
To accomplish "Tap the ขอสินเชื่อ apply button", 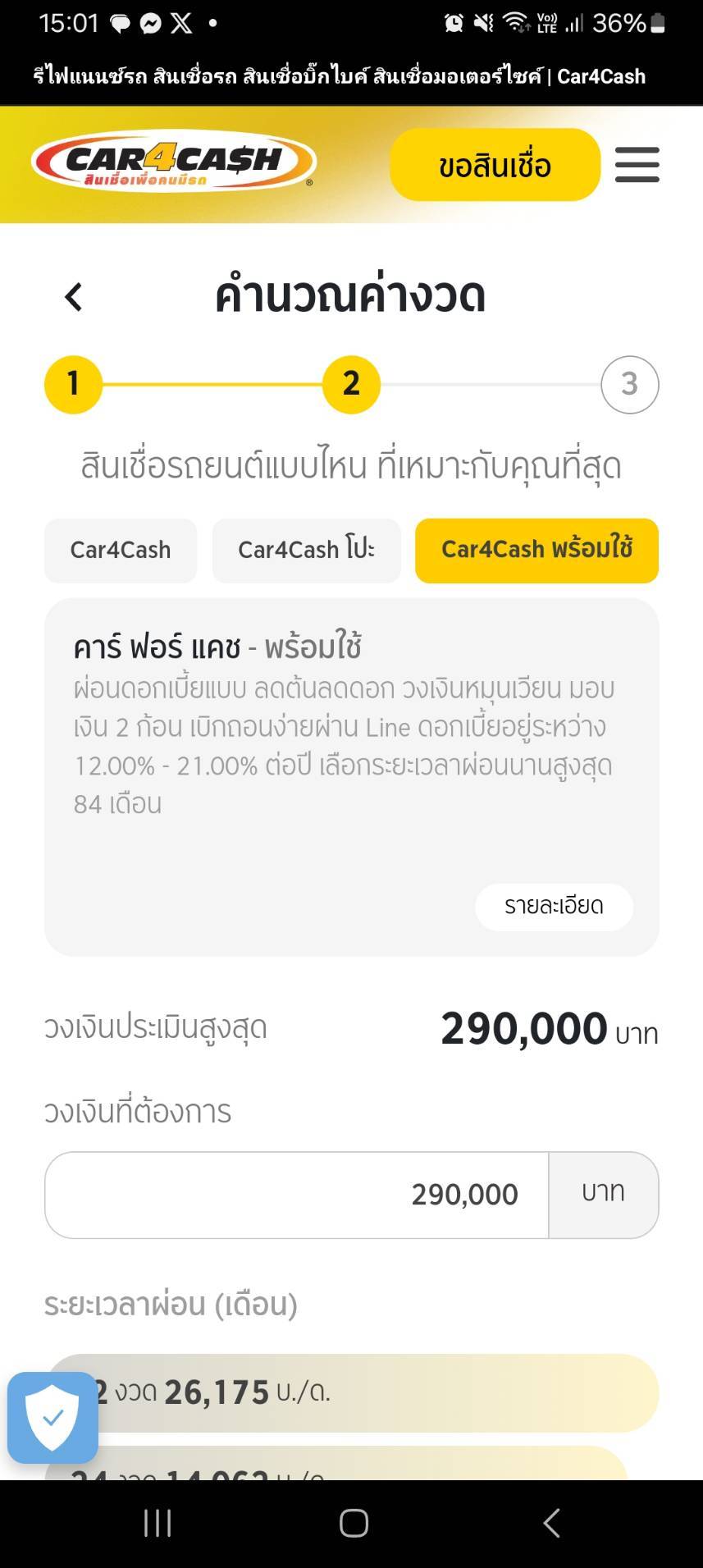I will coord(495,165).
